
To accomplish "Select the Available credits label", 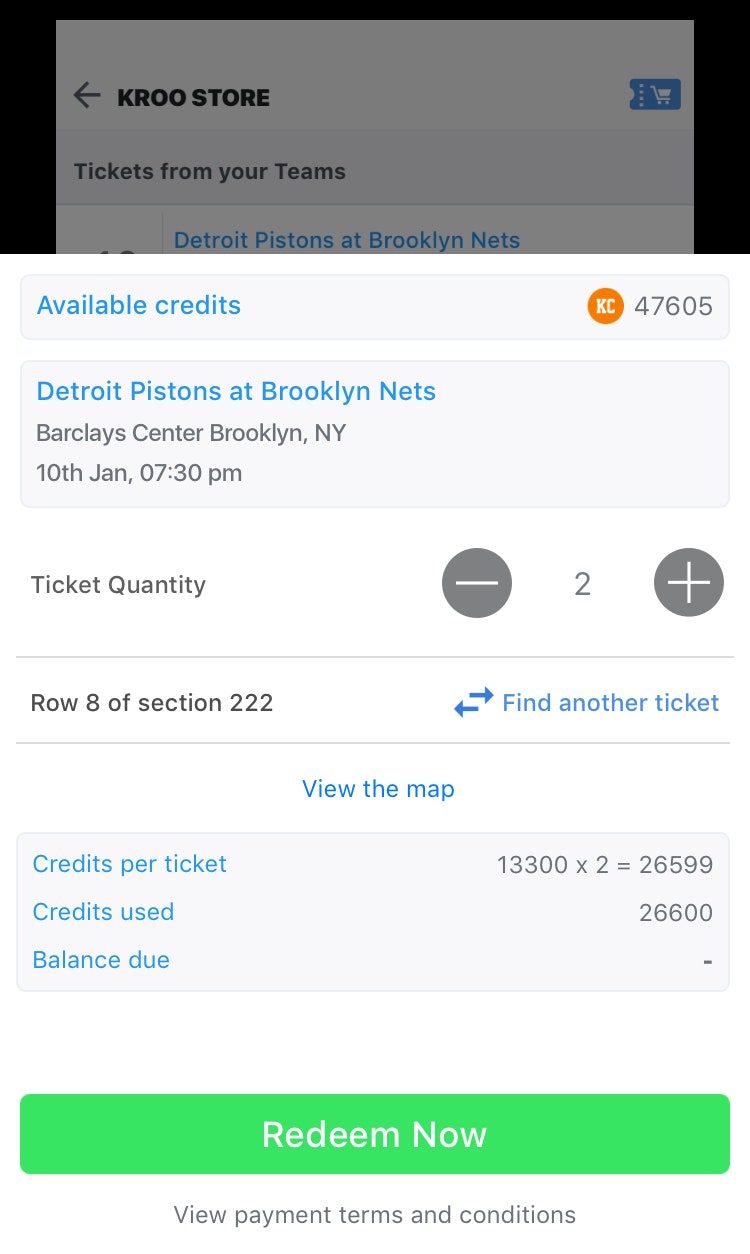I will click(138, 306).
